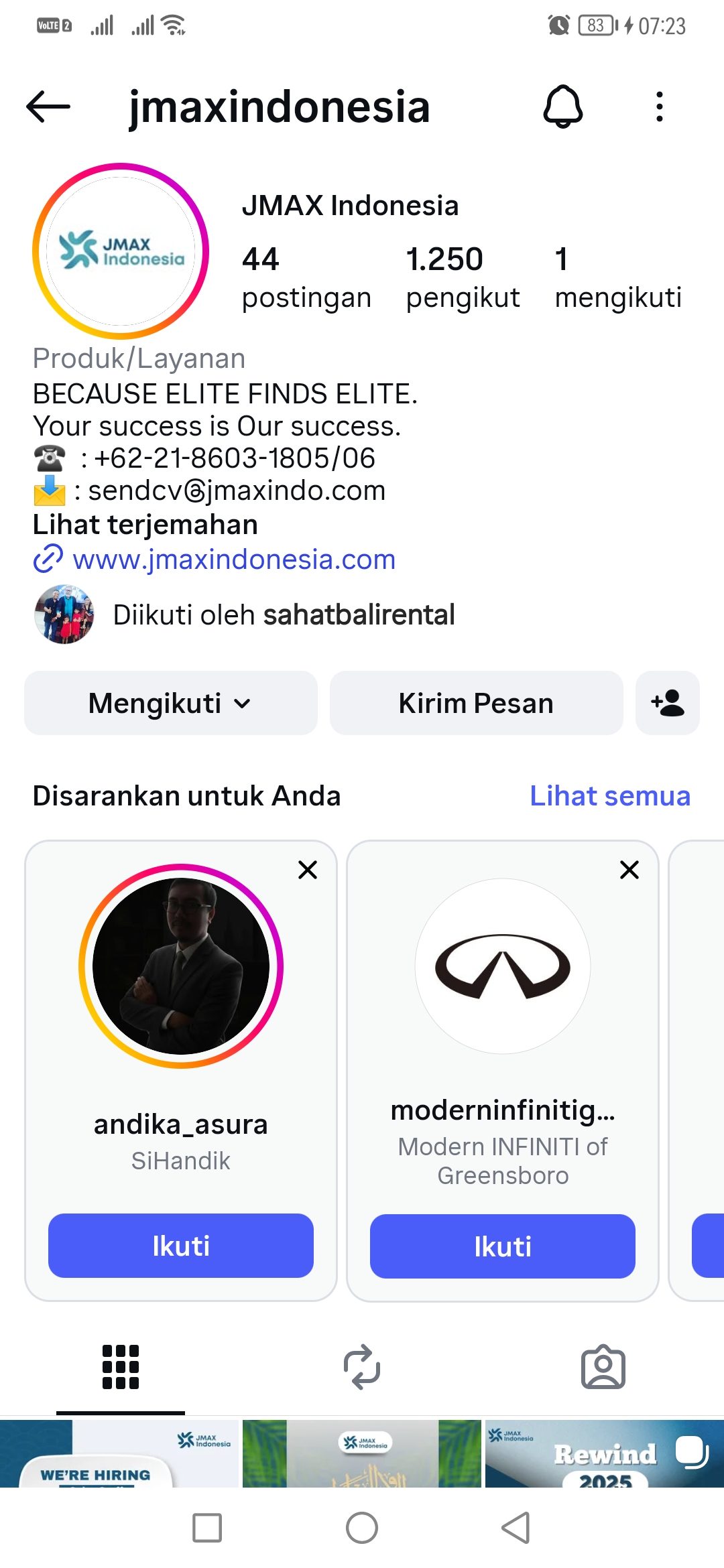This screenshot has width=724, height=1568.
Task: Tap Kirim Pesan to message
Action: [476, 703]
